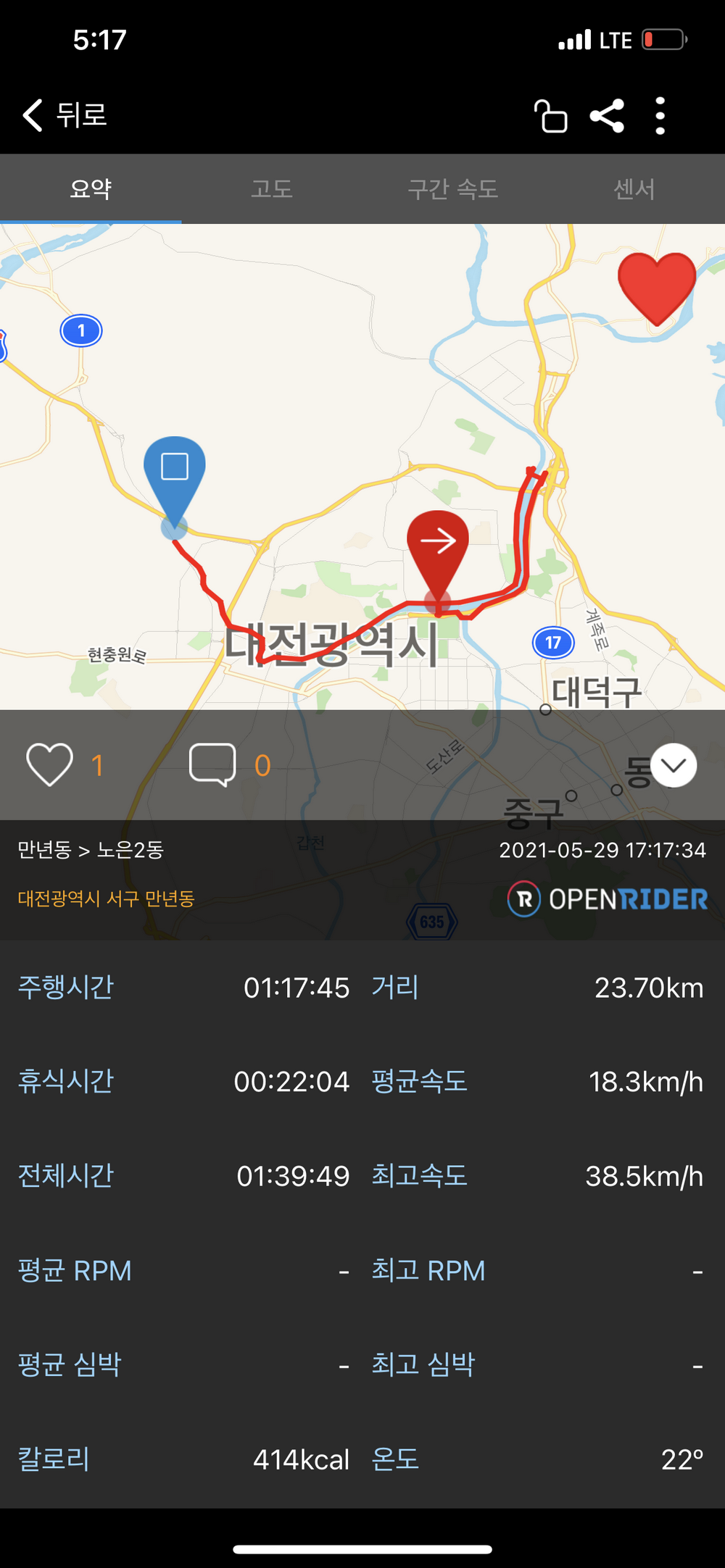Switch to the 구간 속도 tab

click(x=453, y=189)
